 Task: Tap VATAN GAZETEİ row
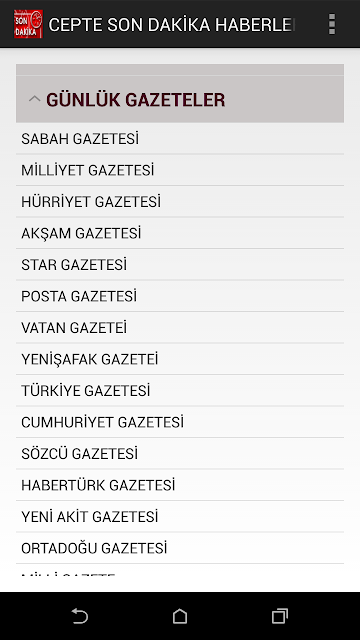coord(180,327)
